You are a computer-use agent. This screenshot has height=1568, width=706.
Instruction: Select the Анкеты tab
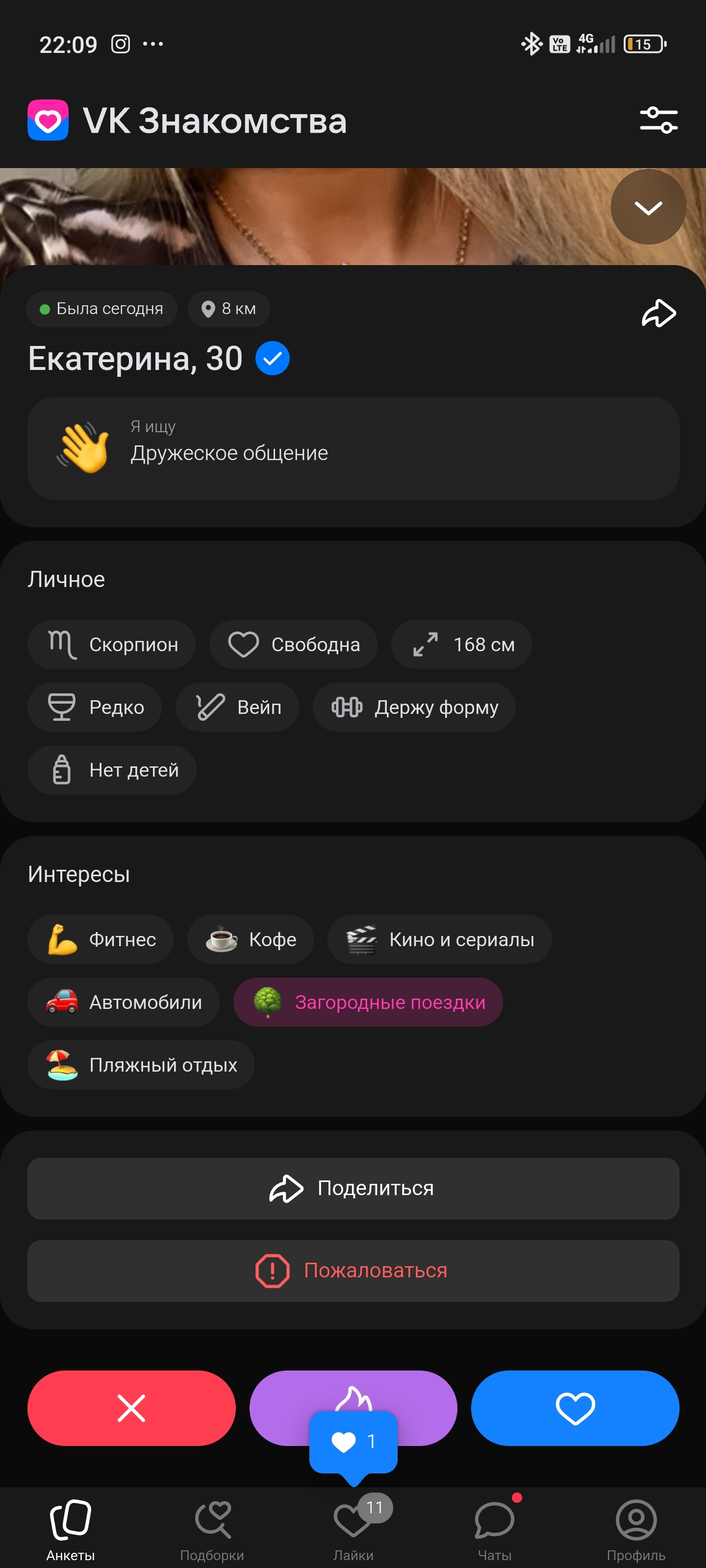(x=70, y=1529)
